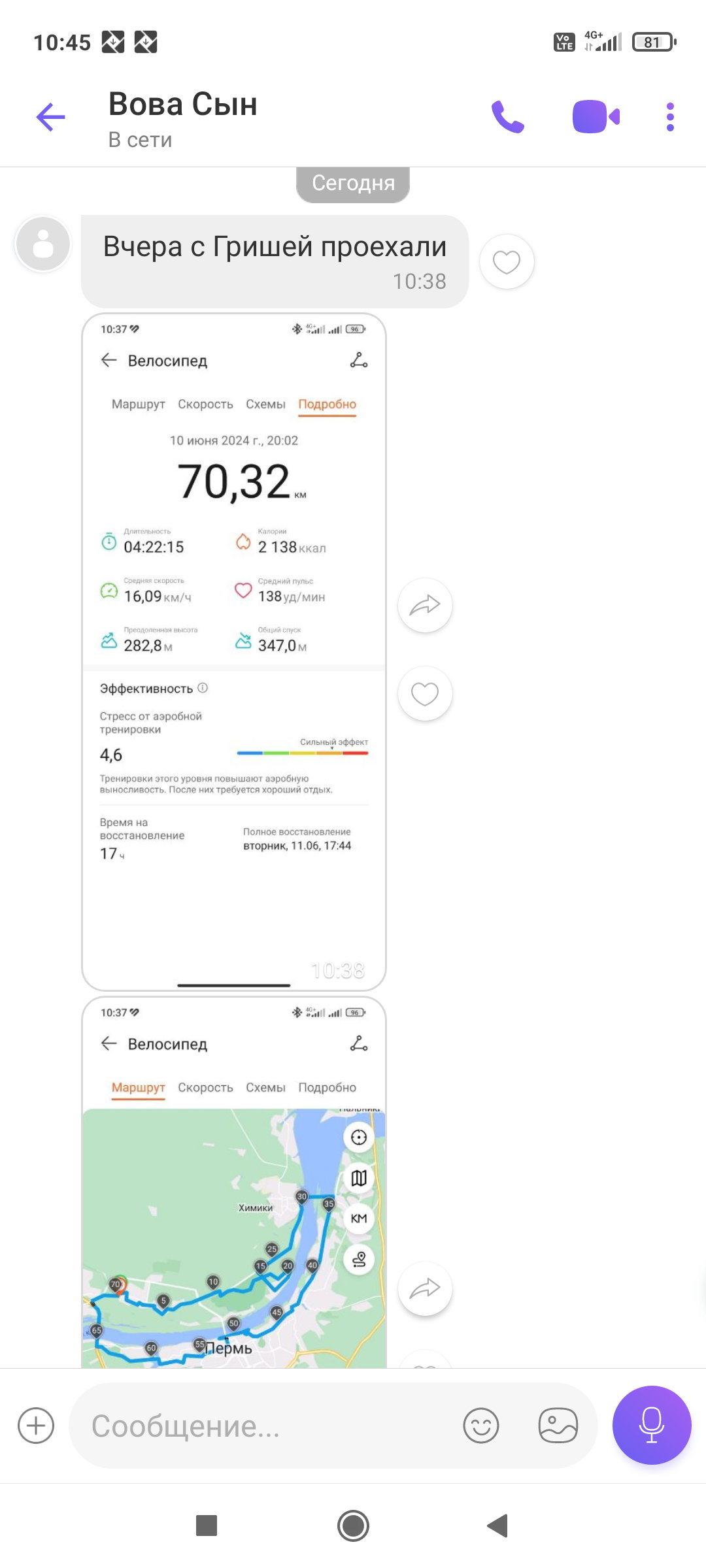
Task: Open the screenshot showing 70,32 км ride details
Action: (x=234, y=651)
